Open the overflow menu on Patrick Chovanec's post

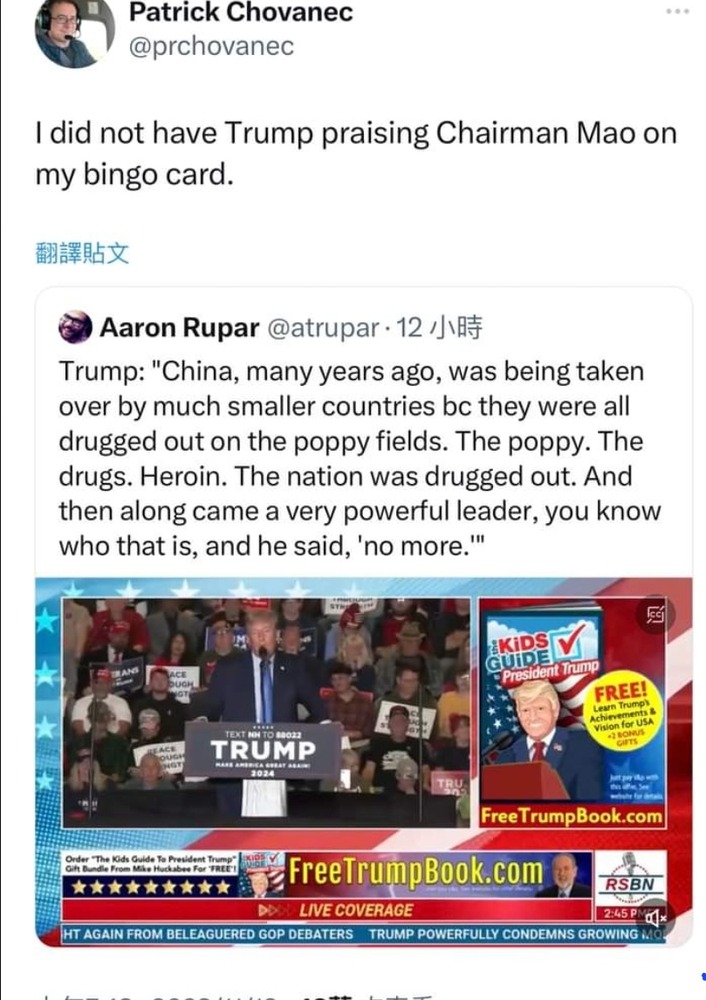678,12
